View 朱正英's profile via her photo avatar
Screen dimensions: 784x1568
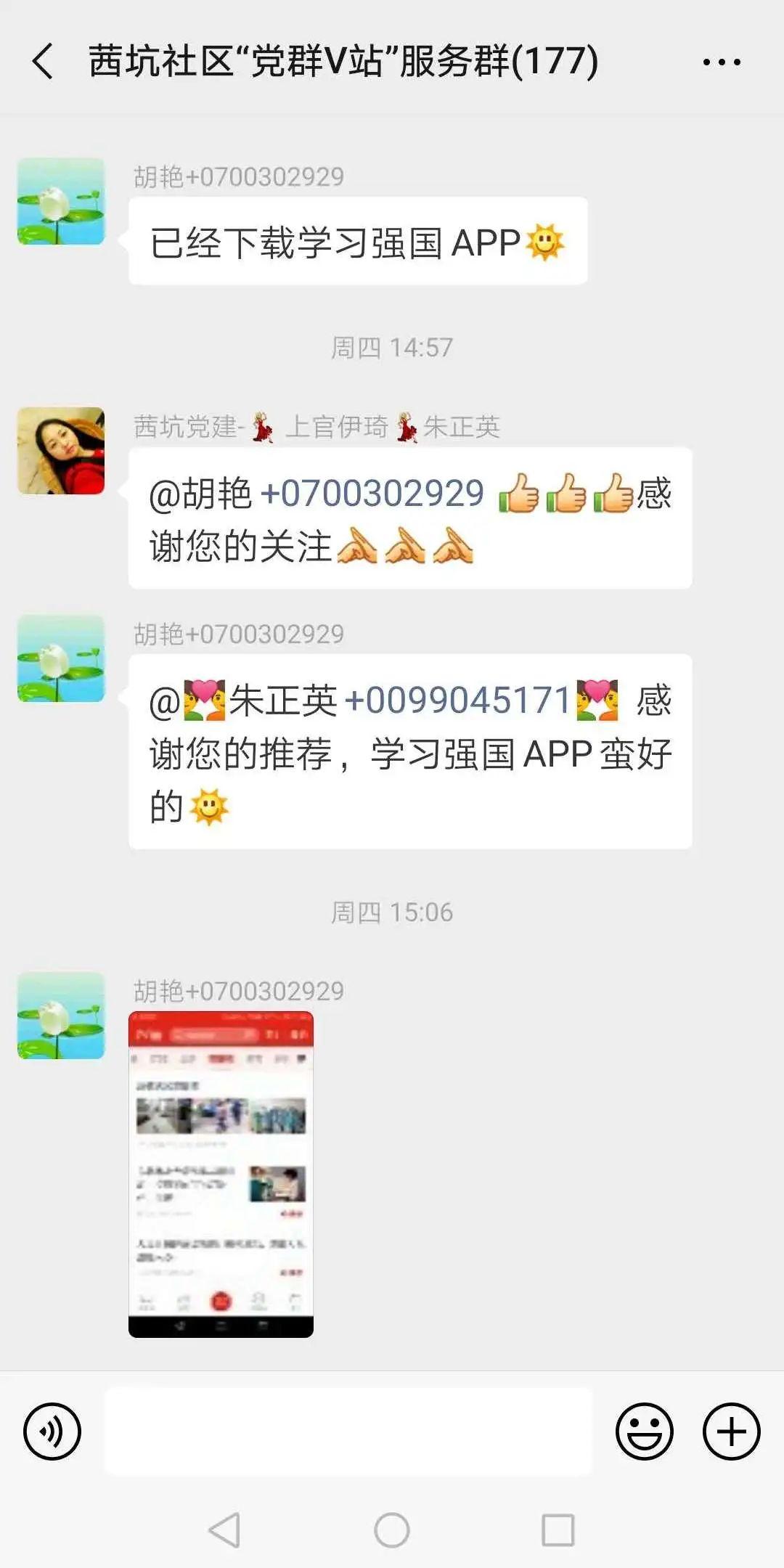click(61, 450)
